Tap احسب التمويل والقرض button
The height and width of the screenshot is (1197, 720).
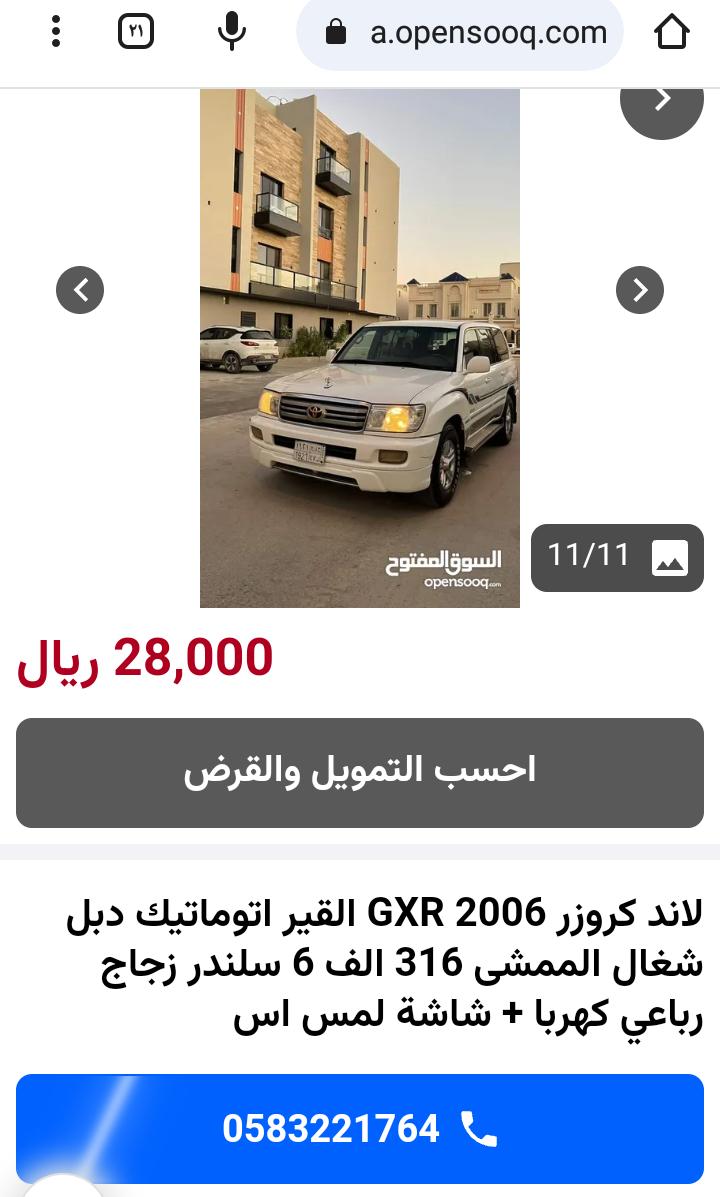(360, 773)
